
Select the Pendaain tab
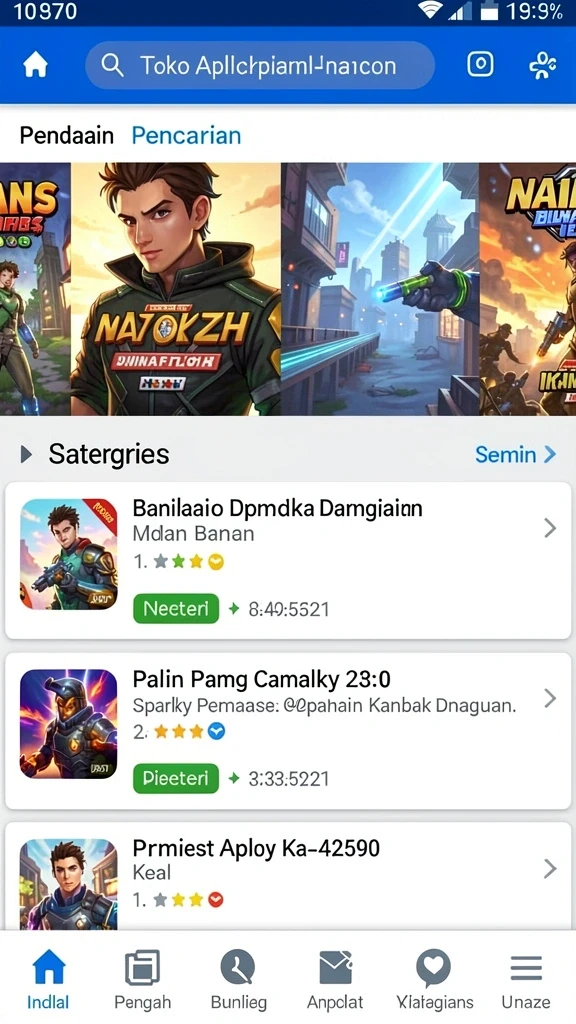[67, 135]
